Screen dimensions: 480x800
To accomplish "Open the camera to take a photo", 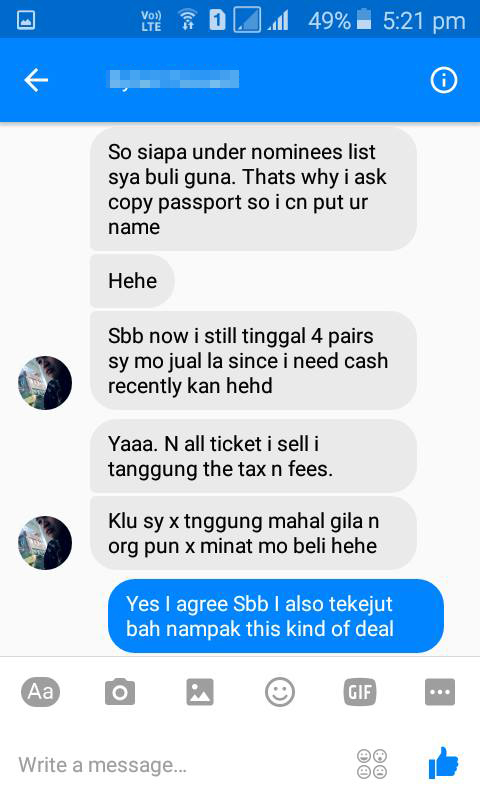I will coord(120,692).
